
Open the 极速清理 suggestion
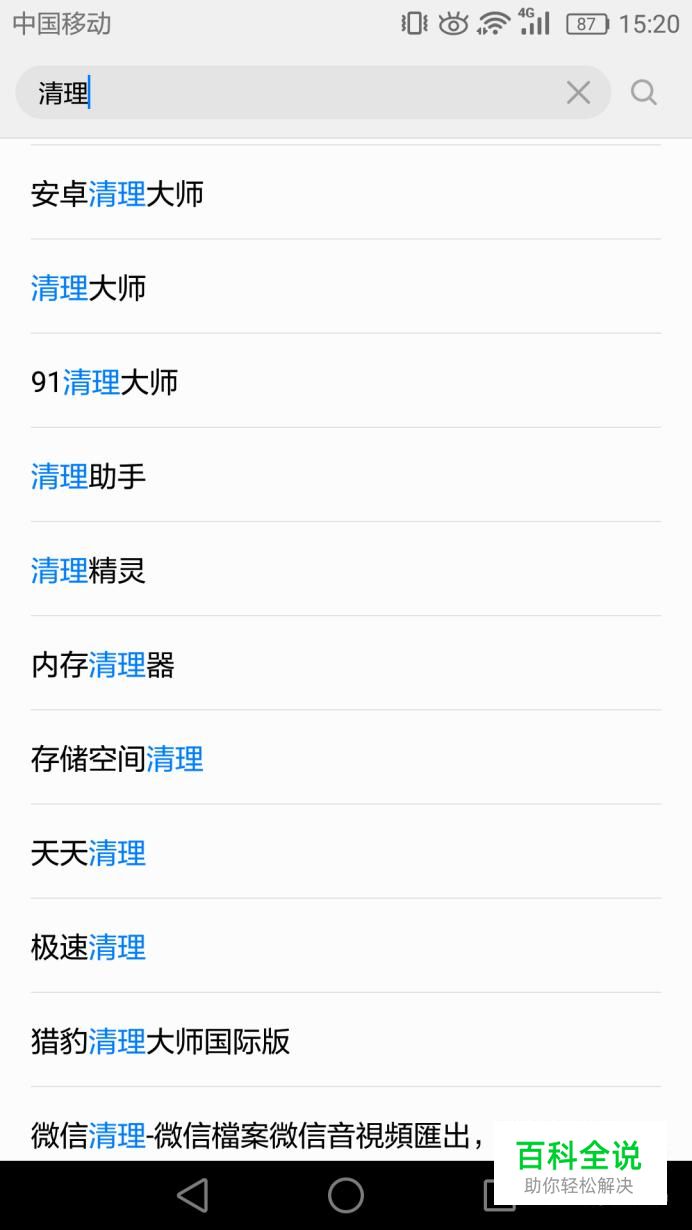pos(346,945)
